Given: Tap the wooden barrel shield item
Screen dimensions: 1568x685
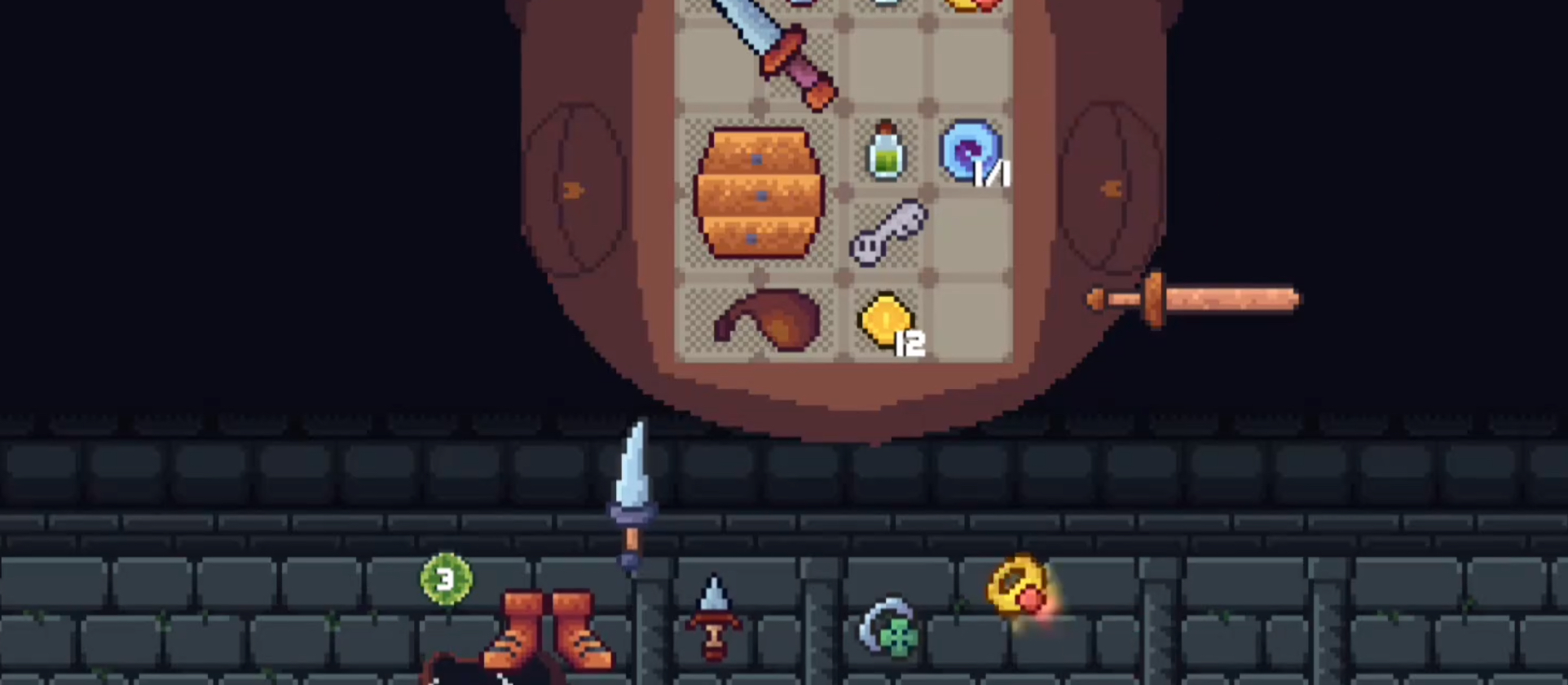Looking at the screenshot, I should tap(760, 194).
